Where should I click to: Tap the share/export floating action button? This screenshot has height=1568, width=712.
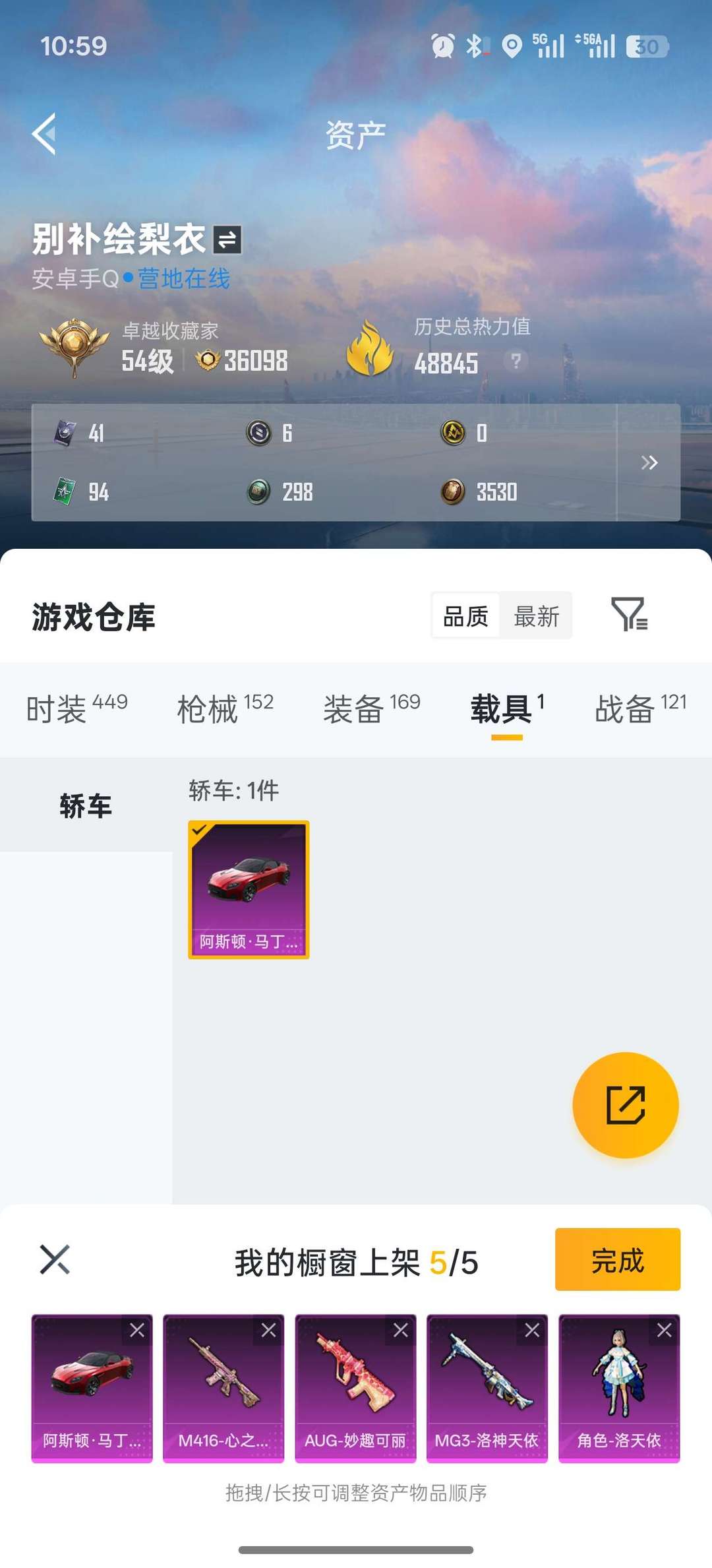(x=625, y=1105)
